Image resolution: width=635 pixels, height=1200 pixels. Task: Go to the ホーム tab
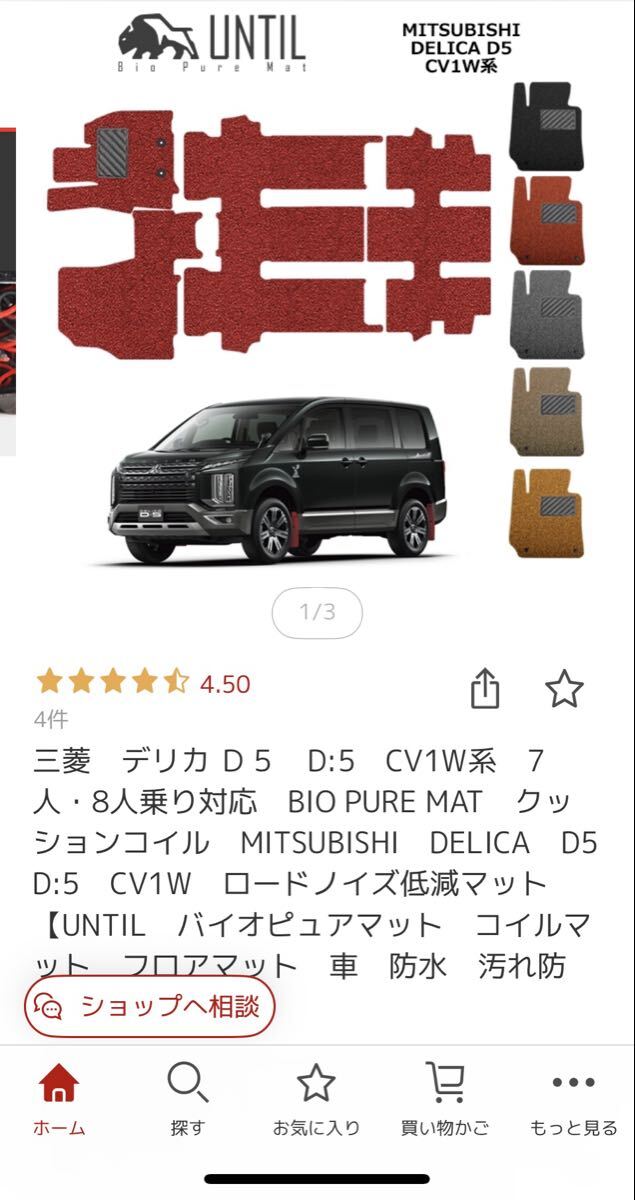pyautogui.click(x=59, y=1100)
